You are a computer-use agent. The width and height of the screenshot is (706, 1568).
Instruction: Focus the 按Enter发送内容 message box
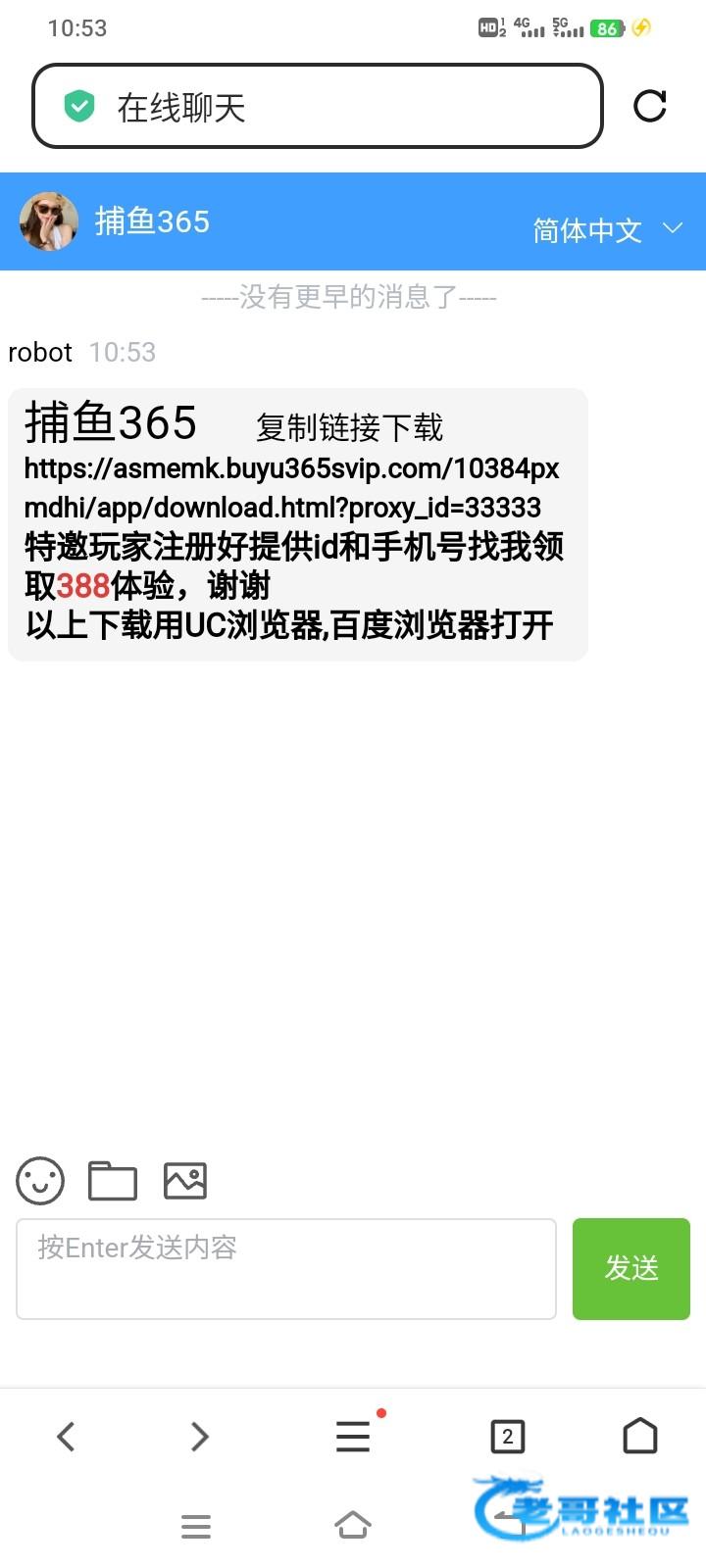[x=286, y=1268]
